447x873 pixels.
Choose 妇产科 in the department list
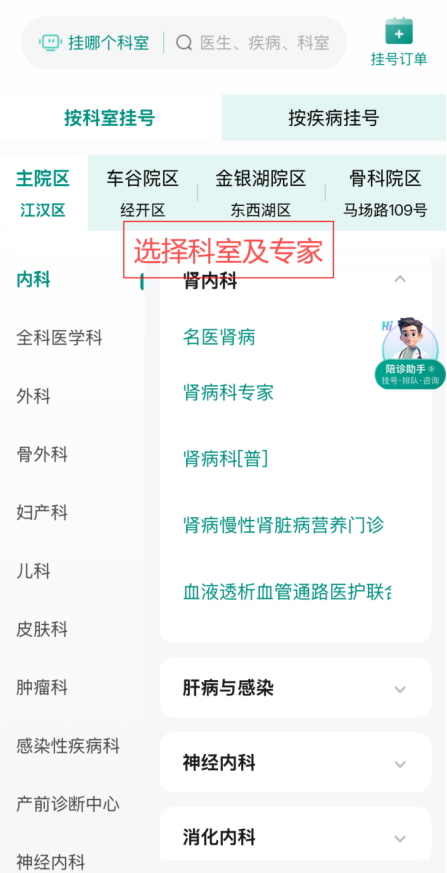42,512
